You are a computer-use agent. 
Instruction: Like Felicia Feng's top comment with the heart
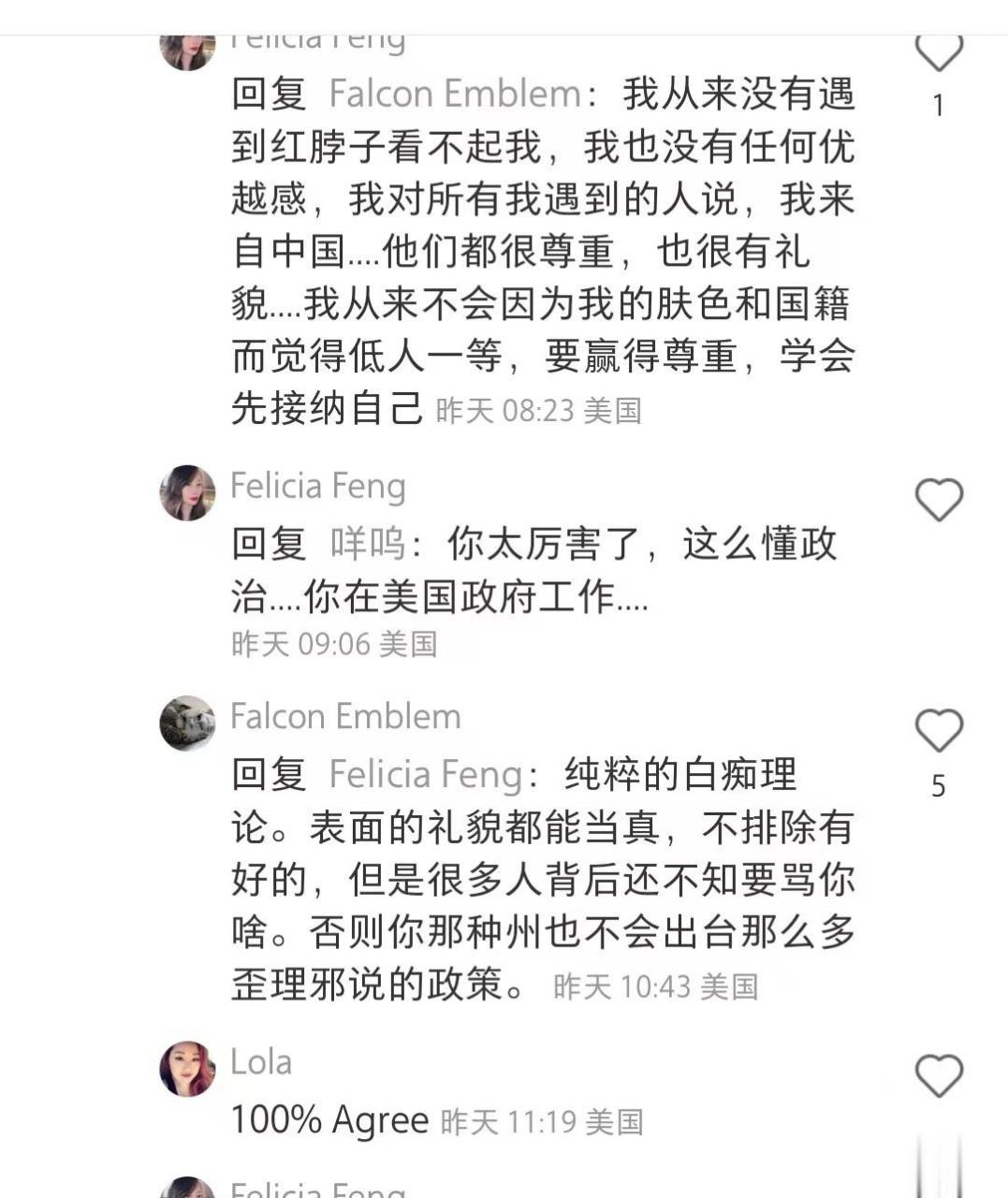click(939, 54)
